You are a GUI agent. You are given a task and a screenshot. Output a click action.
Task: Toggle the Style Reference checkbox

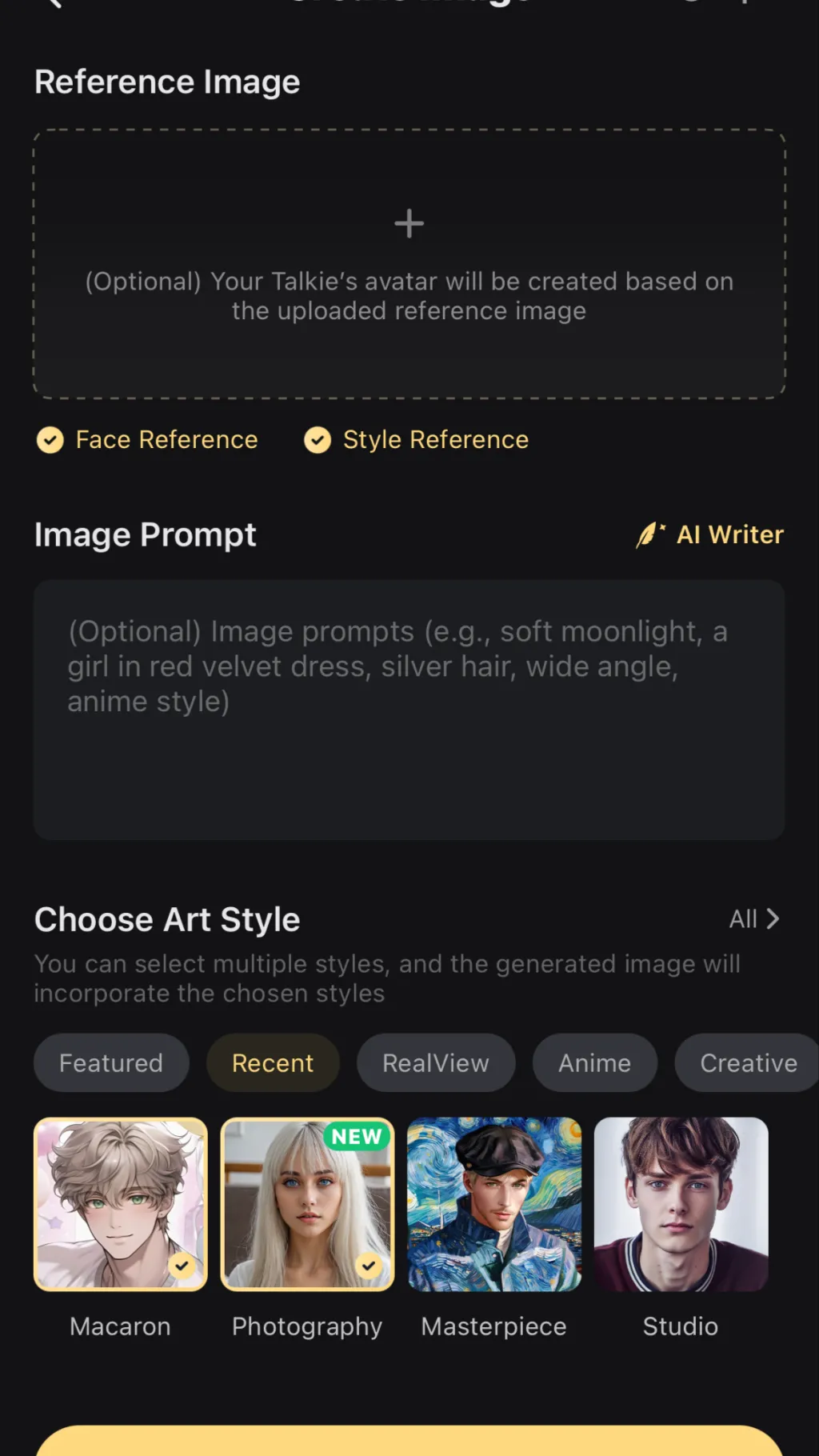tap(318, 440)
